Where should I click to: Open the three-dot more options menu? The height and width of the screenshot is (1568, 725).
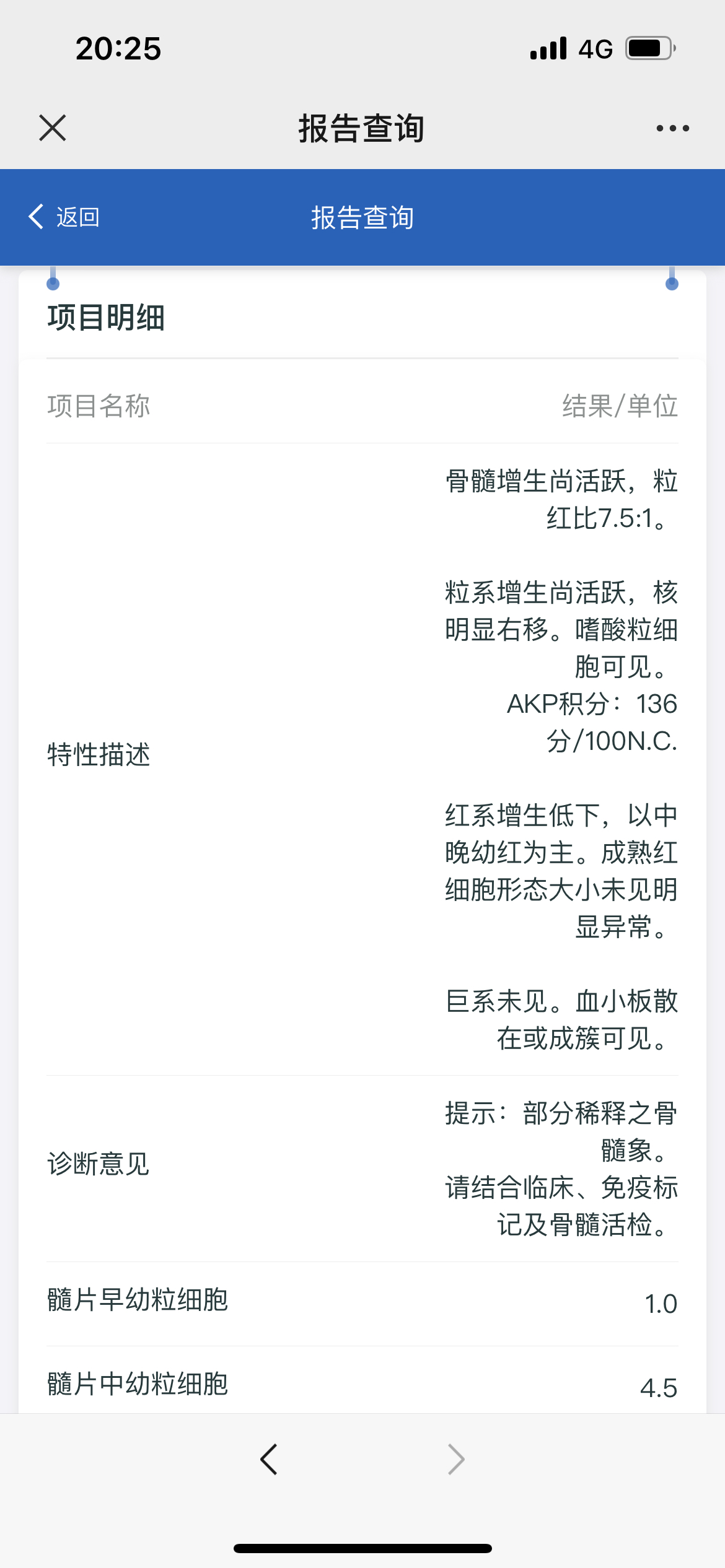click(x=672, y=128)
